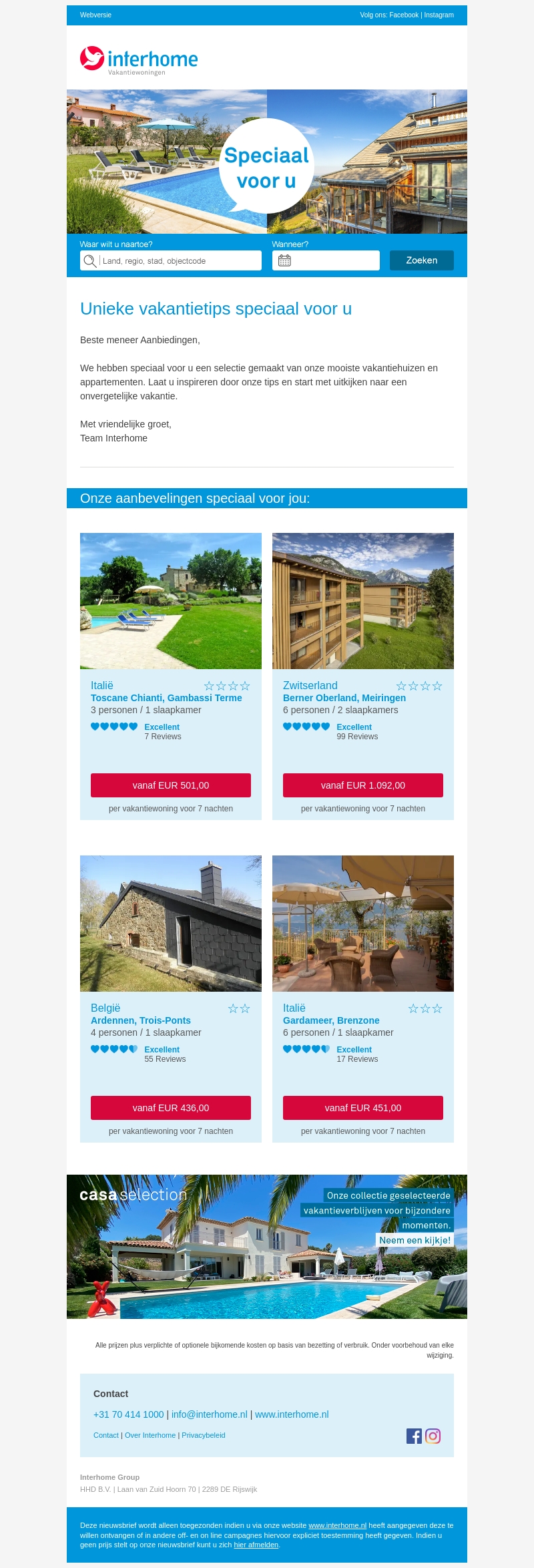Tap the Instagram icon in contact box
The width and height of the screenshot is (534, 1568).
(433, 1436)
